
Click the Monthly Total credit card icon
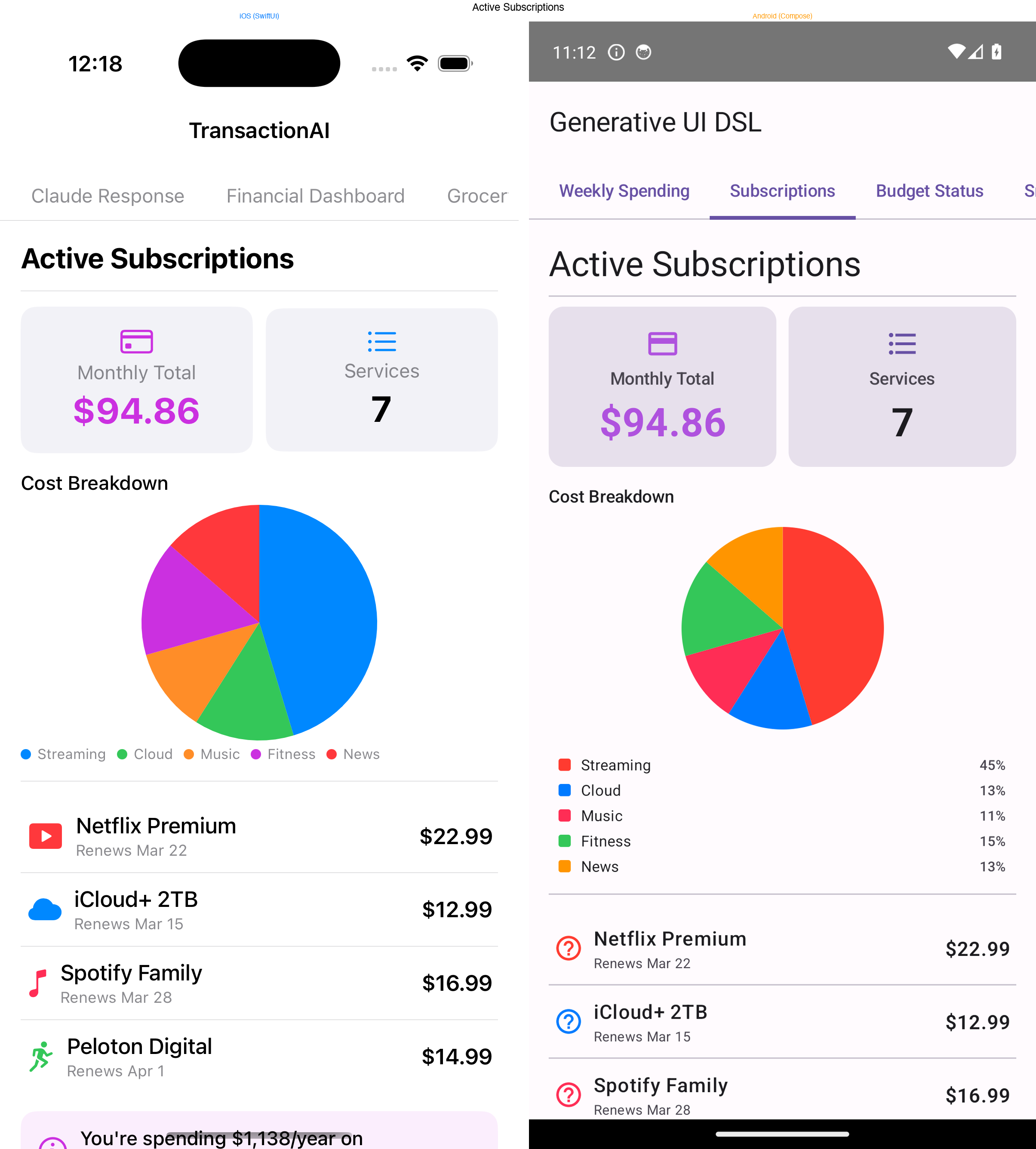[x=136, y=342]
